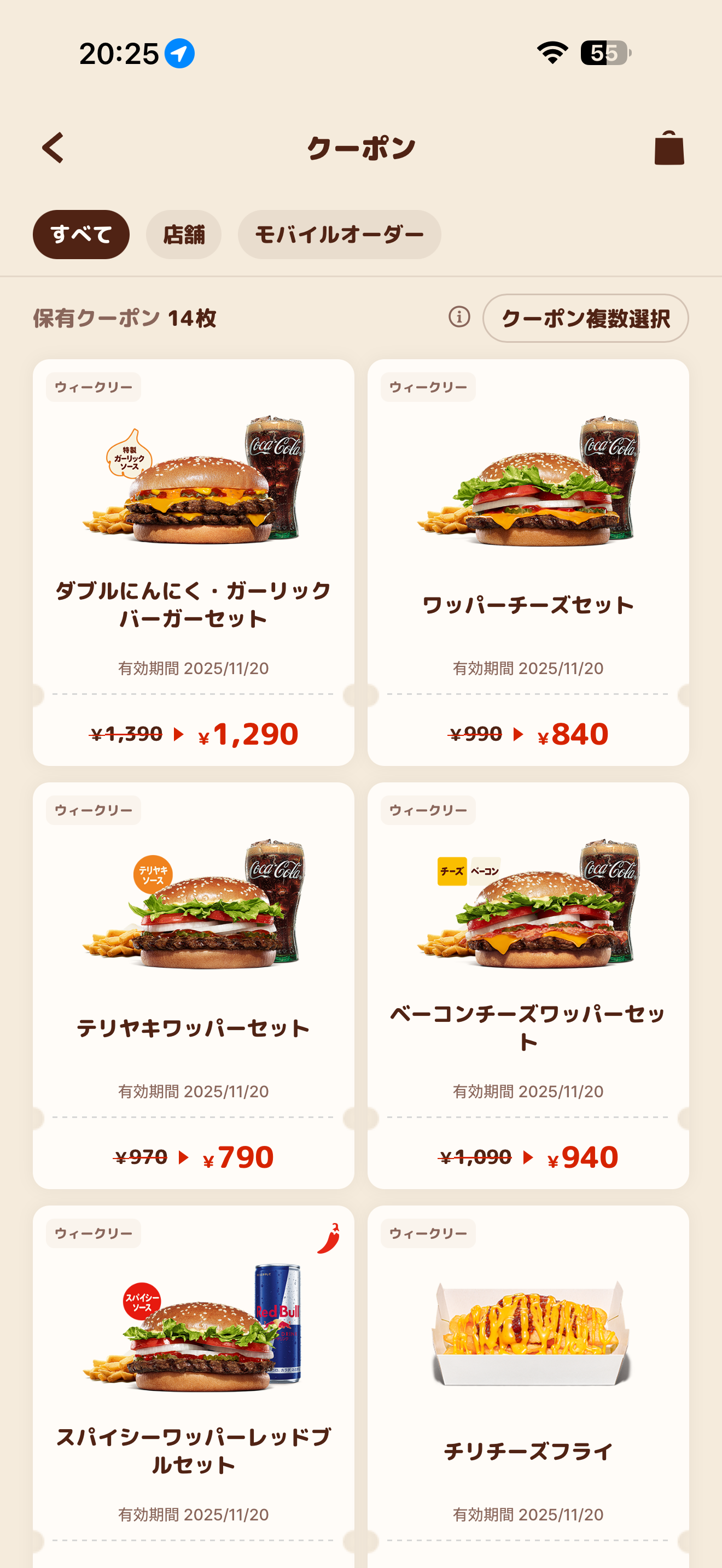View the ベーコンチーズワッパーセット coupon
This screenshot has height=1568, width=722.
pos(528,985)
